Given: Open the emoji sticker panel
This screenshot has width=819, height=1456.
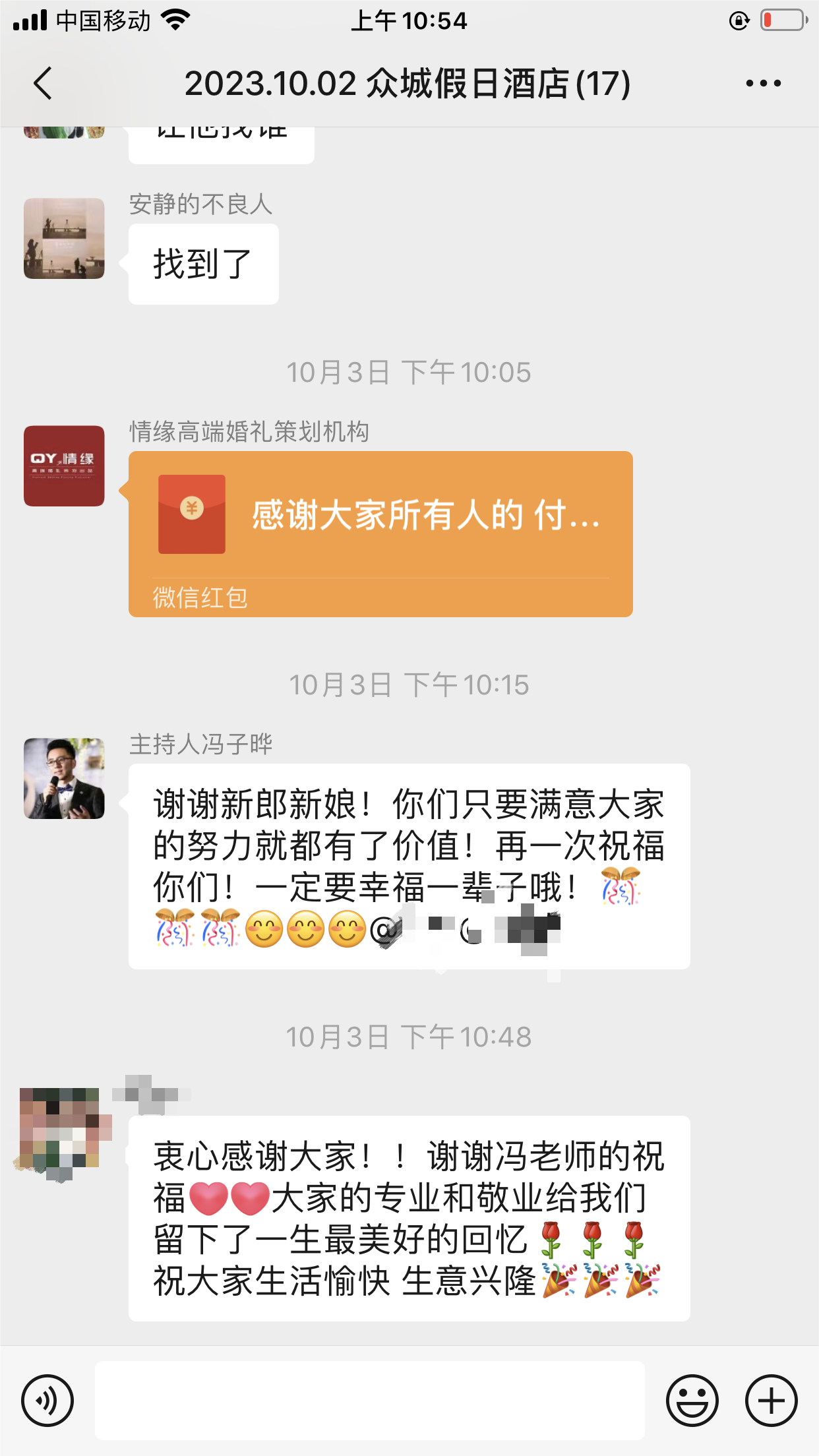Looking at the screenshot, I should coord(692,1401).
